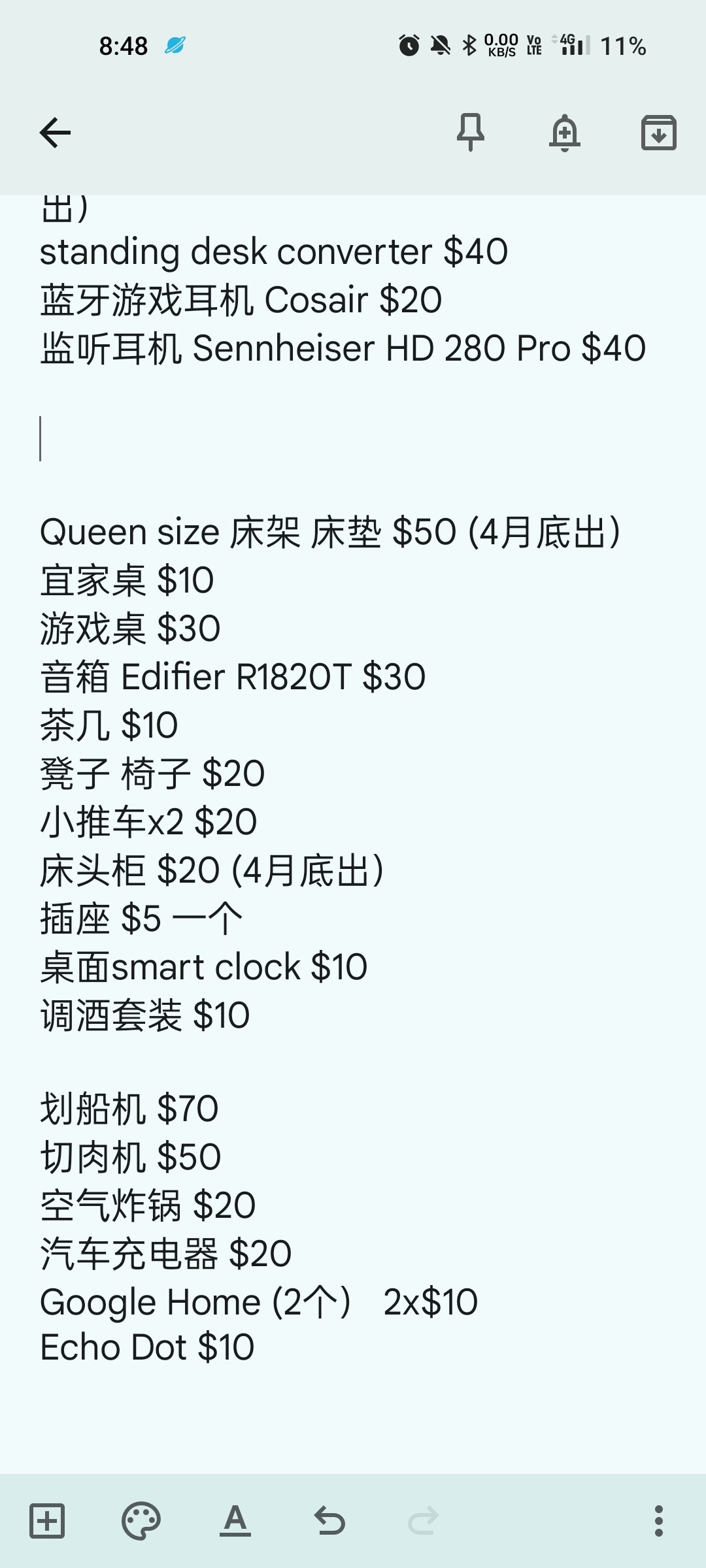
Task: Open the add attachment menu
Action: click(x=47, y=1520)
